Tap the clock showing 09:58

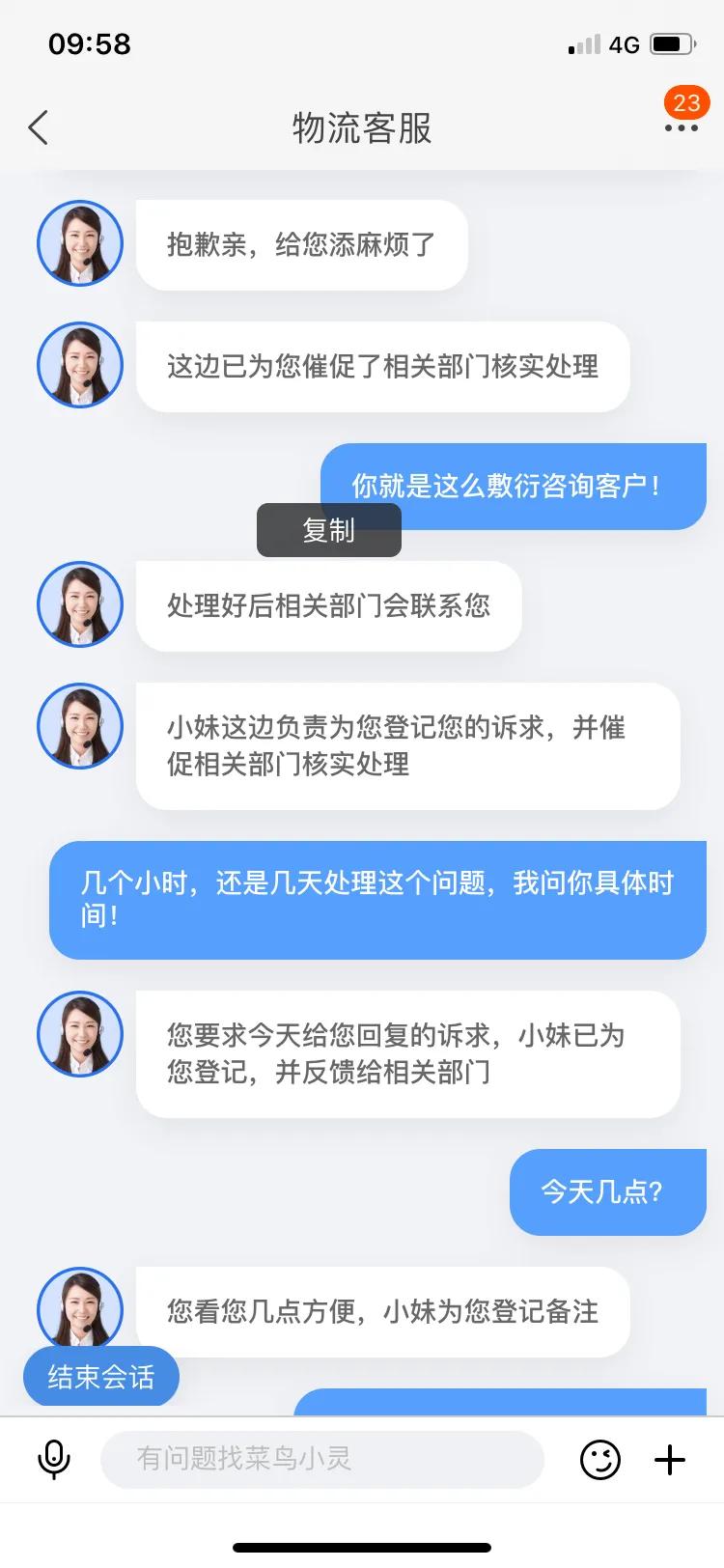click(89, 42)
